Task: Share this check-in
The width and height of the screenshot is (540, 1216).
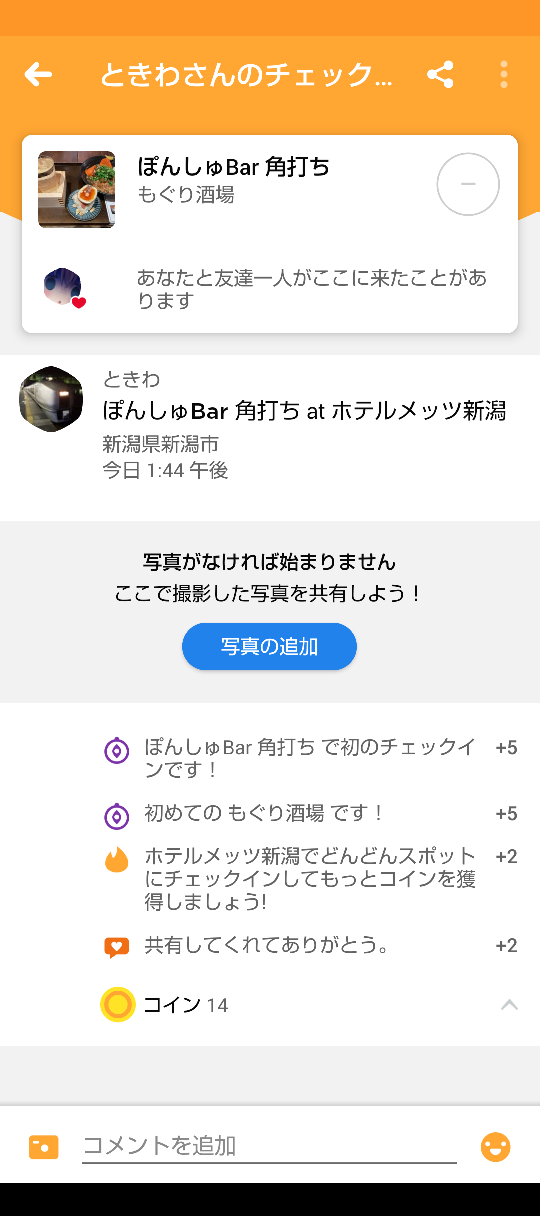Action: (440, 74)
